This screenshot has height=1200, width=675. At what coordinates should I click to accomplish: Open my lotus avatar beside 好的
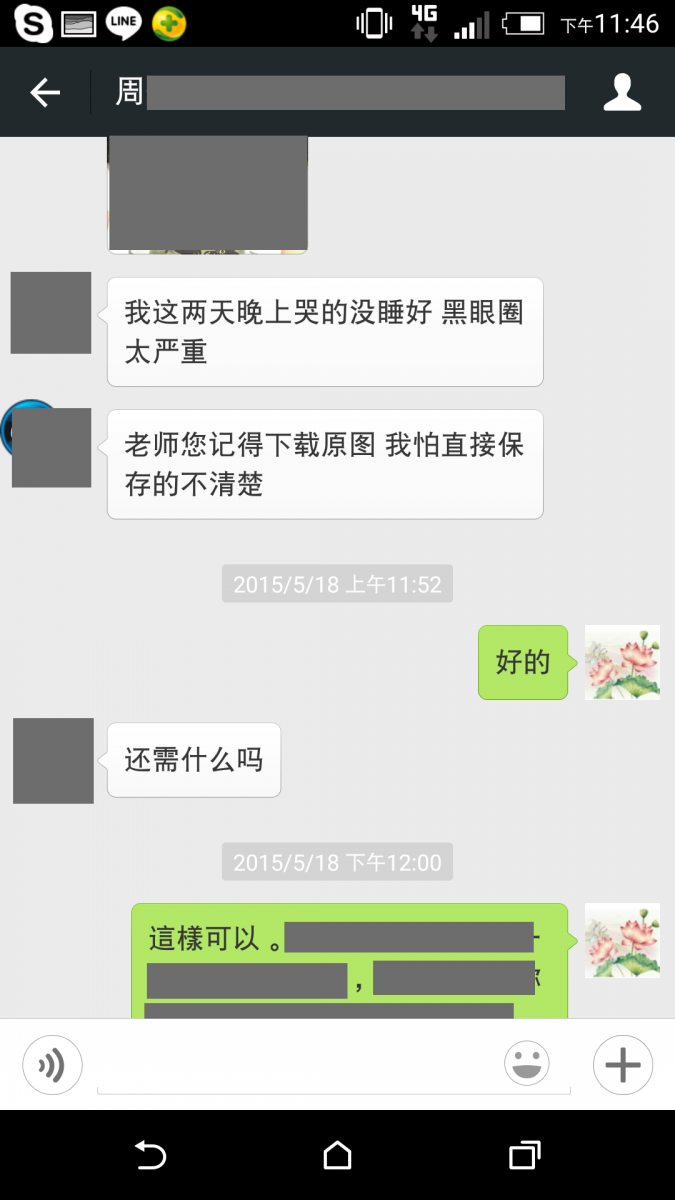pos(622,662)
